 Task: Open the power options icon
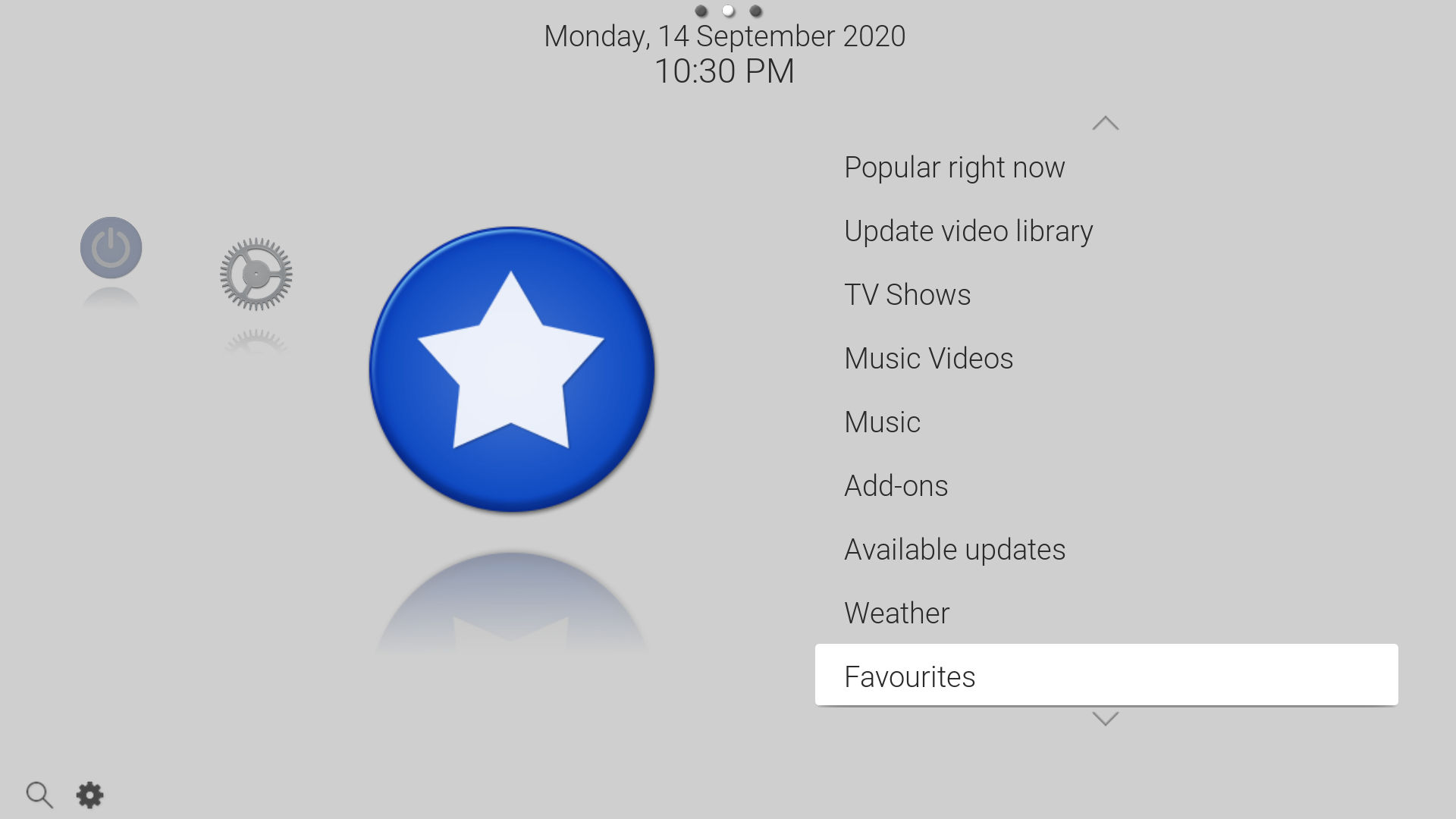point(111,248)
